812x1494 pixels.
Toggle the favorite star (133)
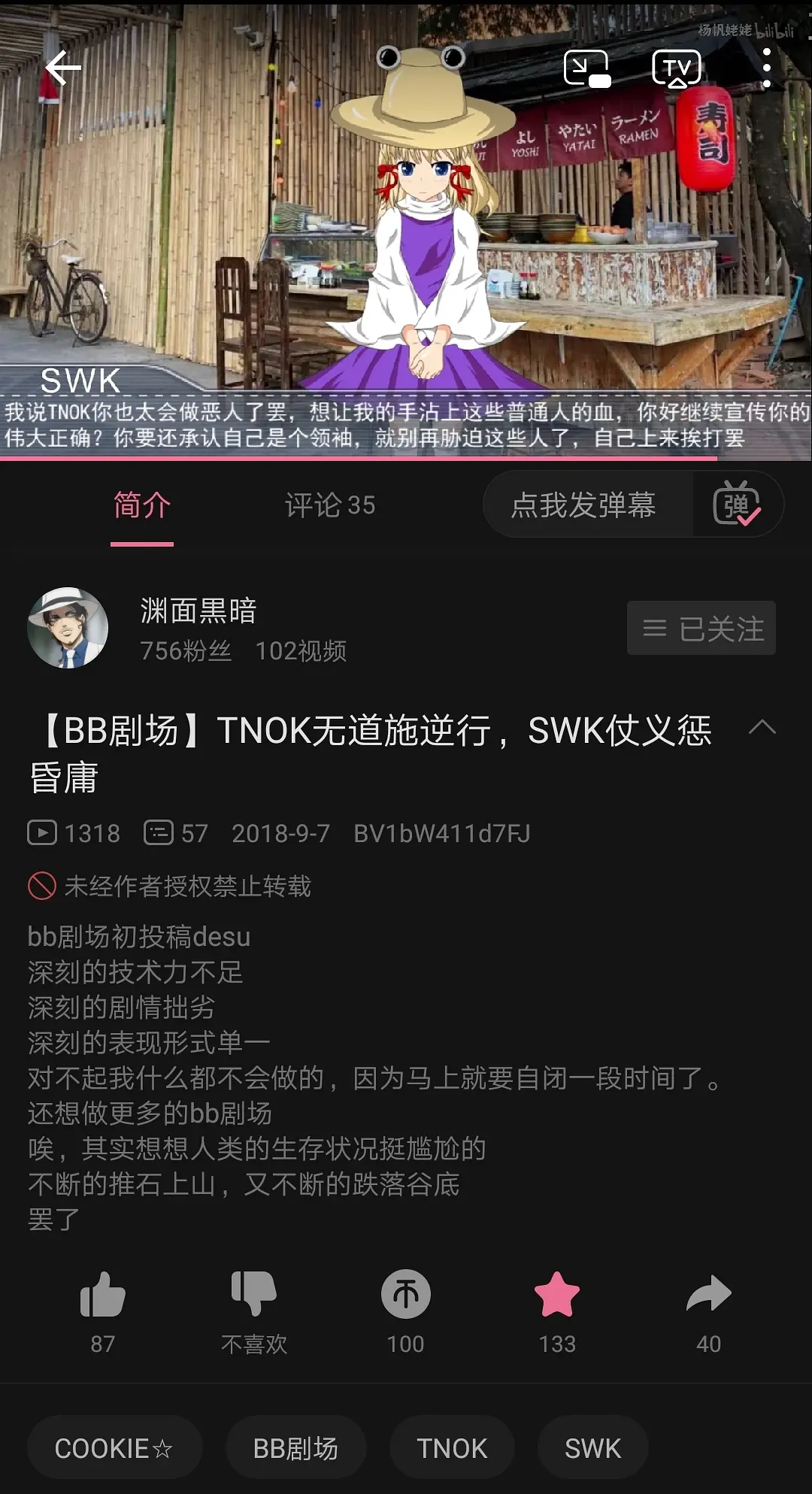(557, 1296)
